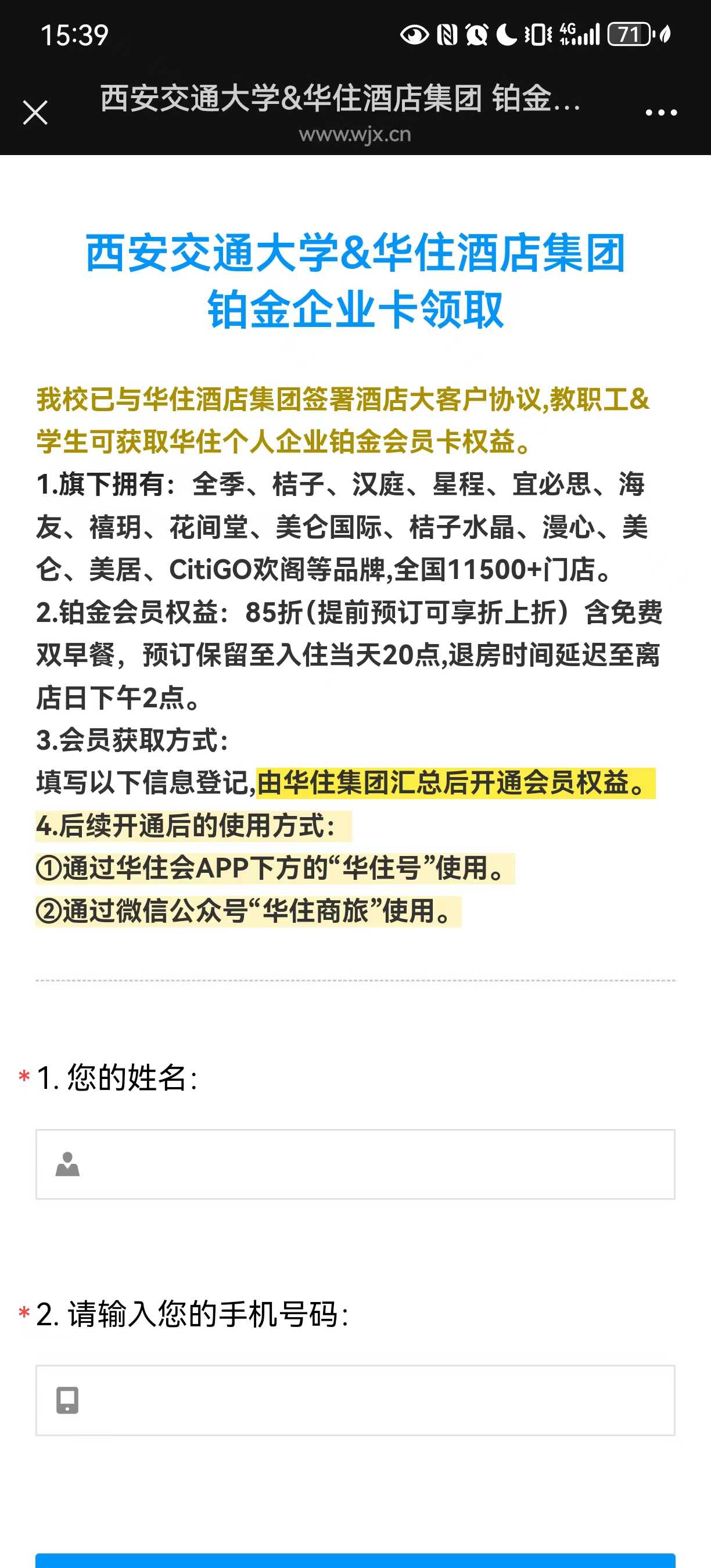711x1568 pixels.
Task: Close the web page with X
Action: tap(35, 113)
